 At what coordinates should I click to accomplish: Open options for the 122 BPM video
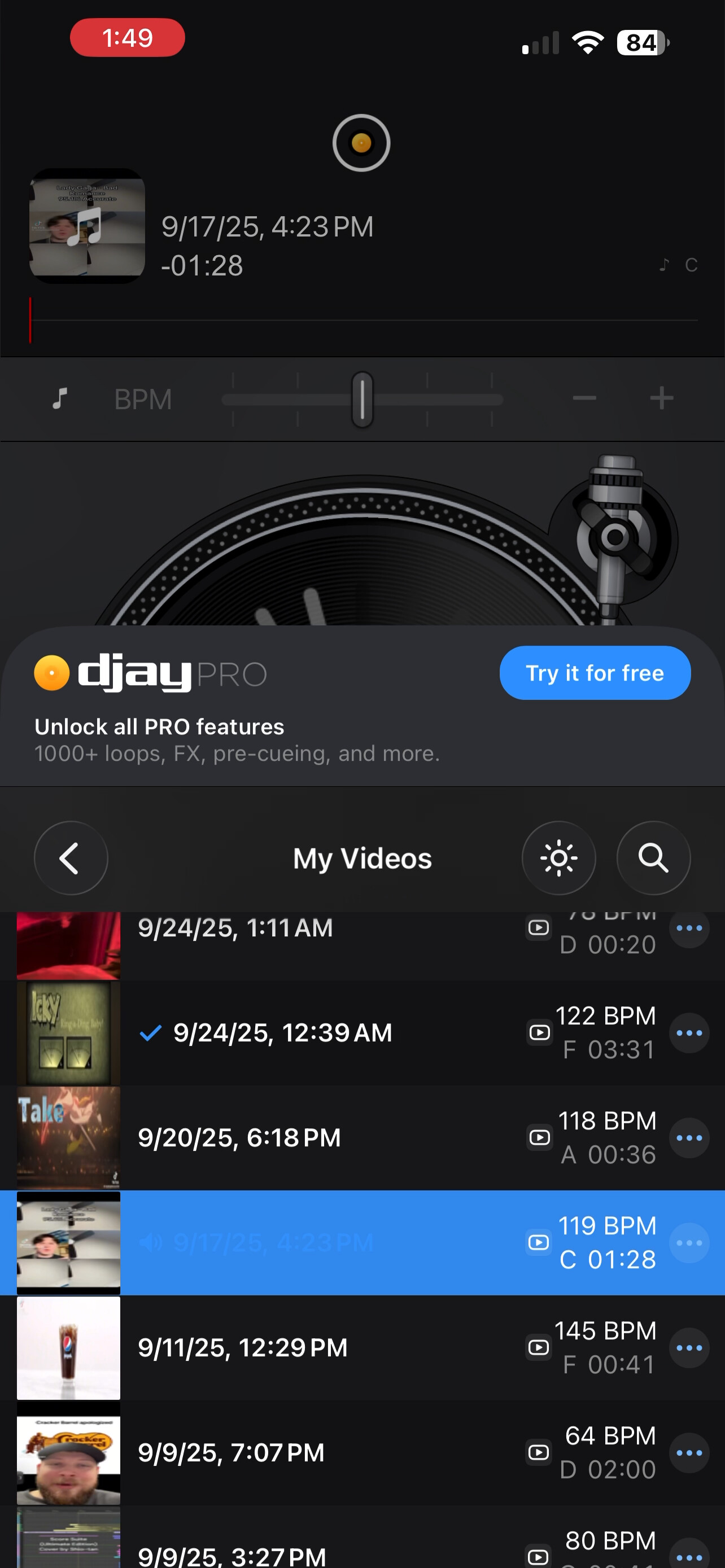point(689,1032)
